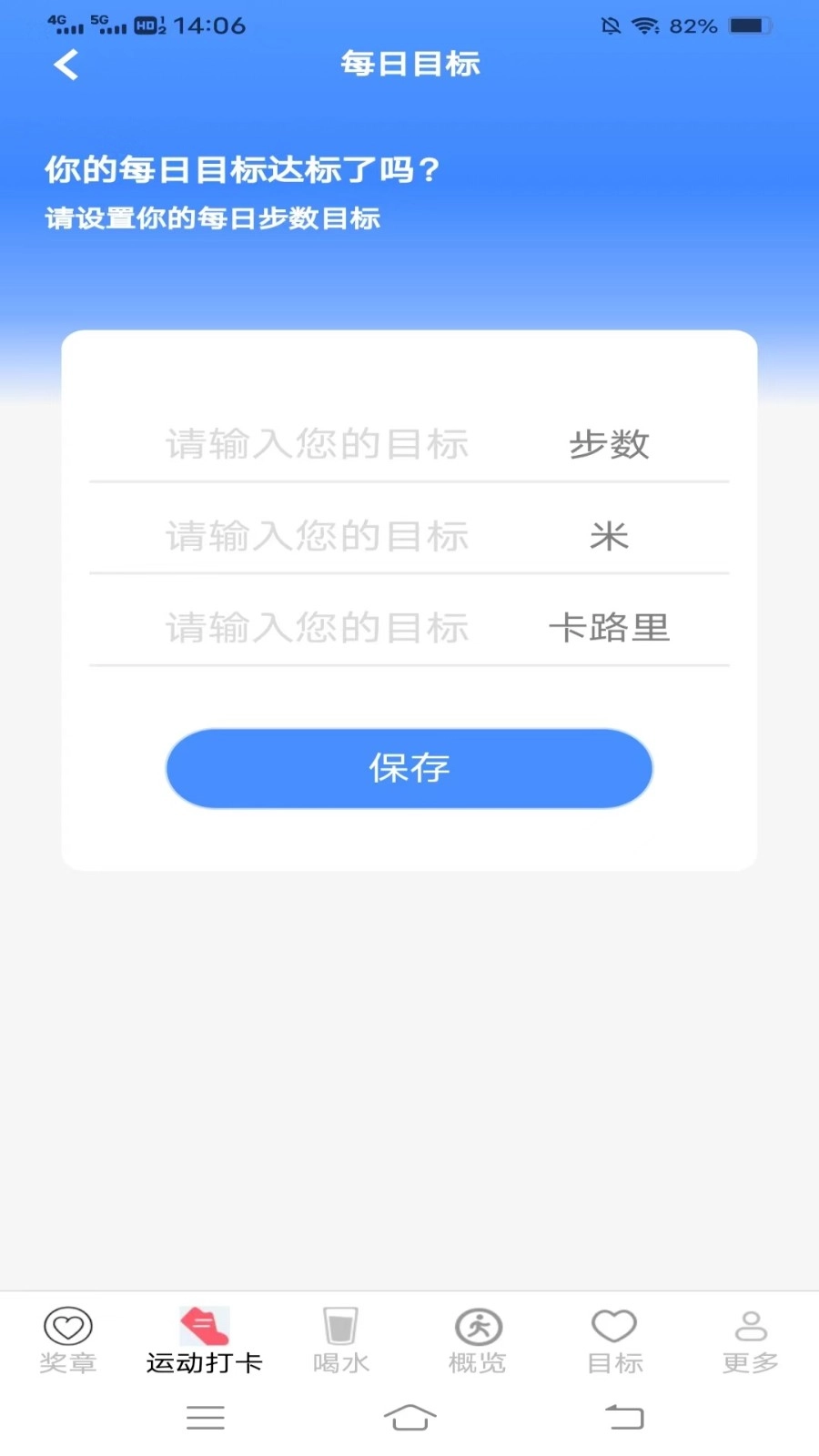Switch to the 喝水 tab
819x1456 pixels.
pyautogui.click(x=340, y=1362)
